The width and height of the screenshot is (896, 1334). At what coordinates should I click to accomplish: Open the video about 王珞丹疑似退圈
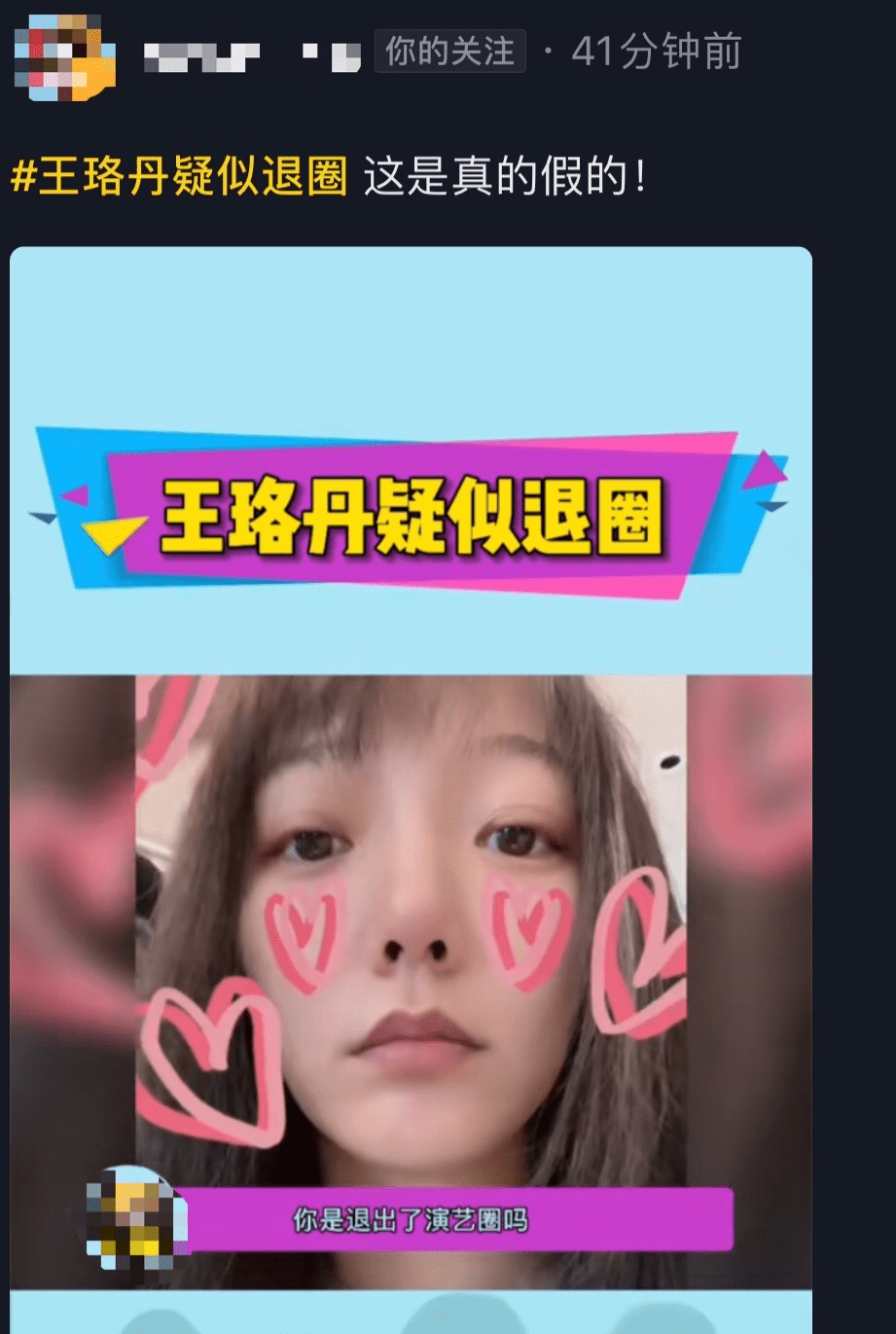coord(411,778)
